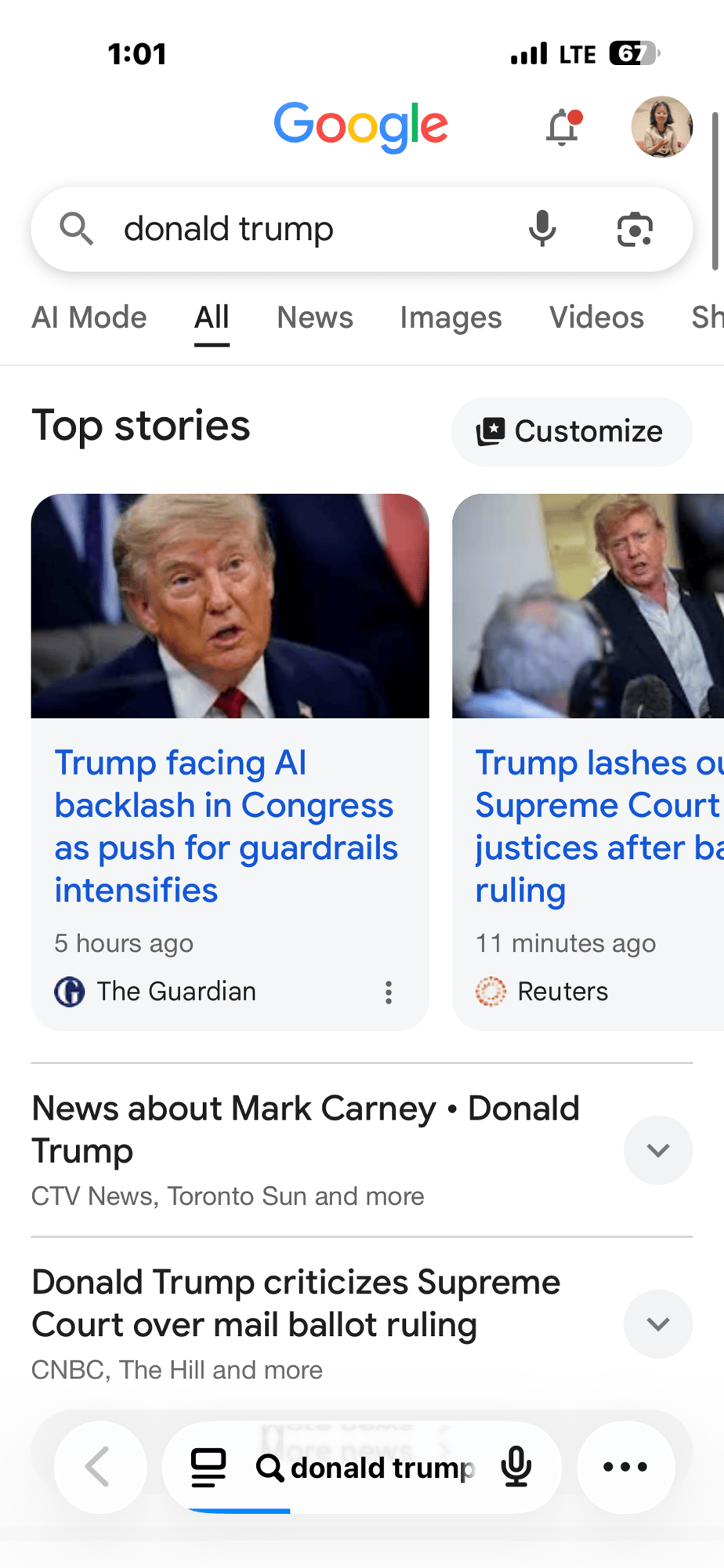This screenshot has height=1568, width=724.
Task: Switch to the News tab
Action: (315, 318)
